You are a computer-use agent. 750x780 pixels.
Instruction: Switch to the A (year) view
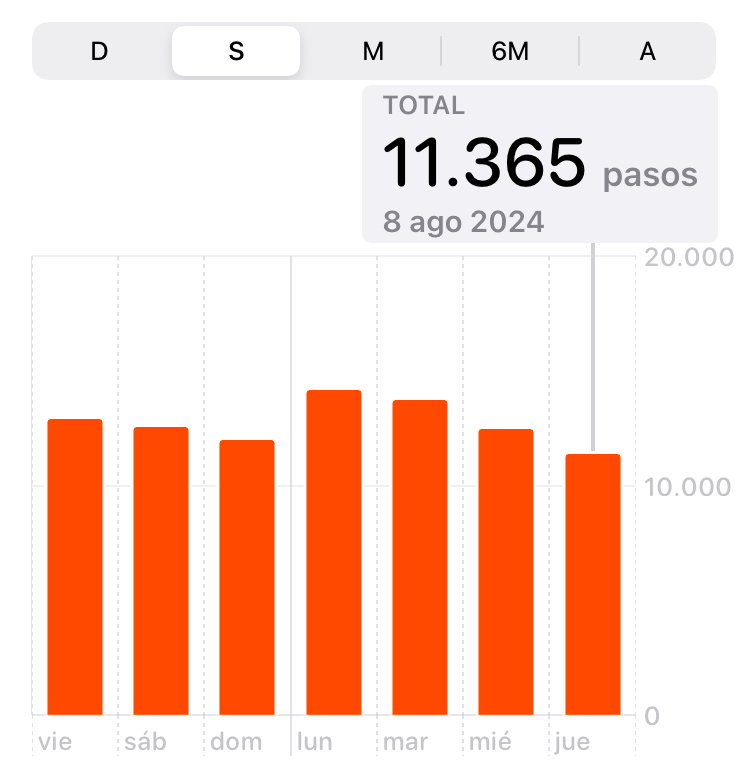click(x=647, y=51)
